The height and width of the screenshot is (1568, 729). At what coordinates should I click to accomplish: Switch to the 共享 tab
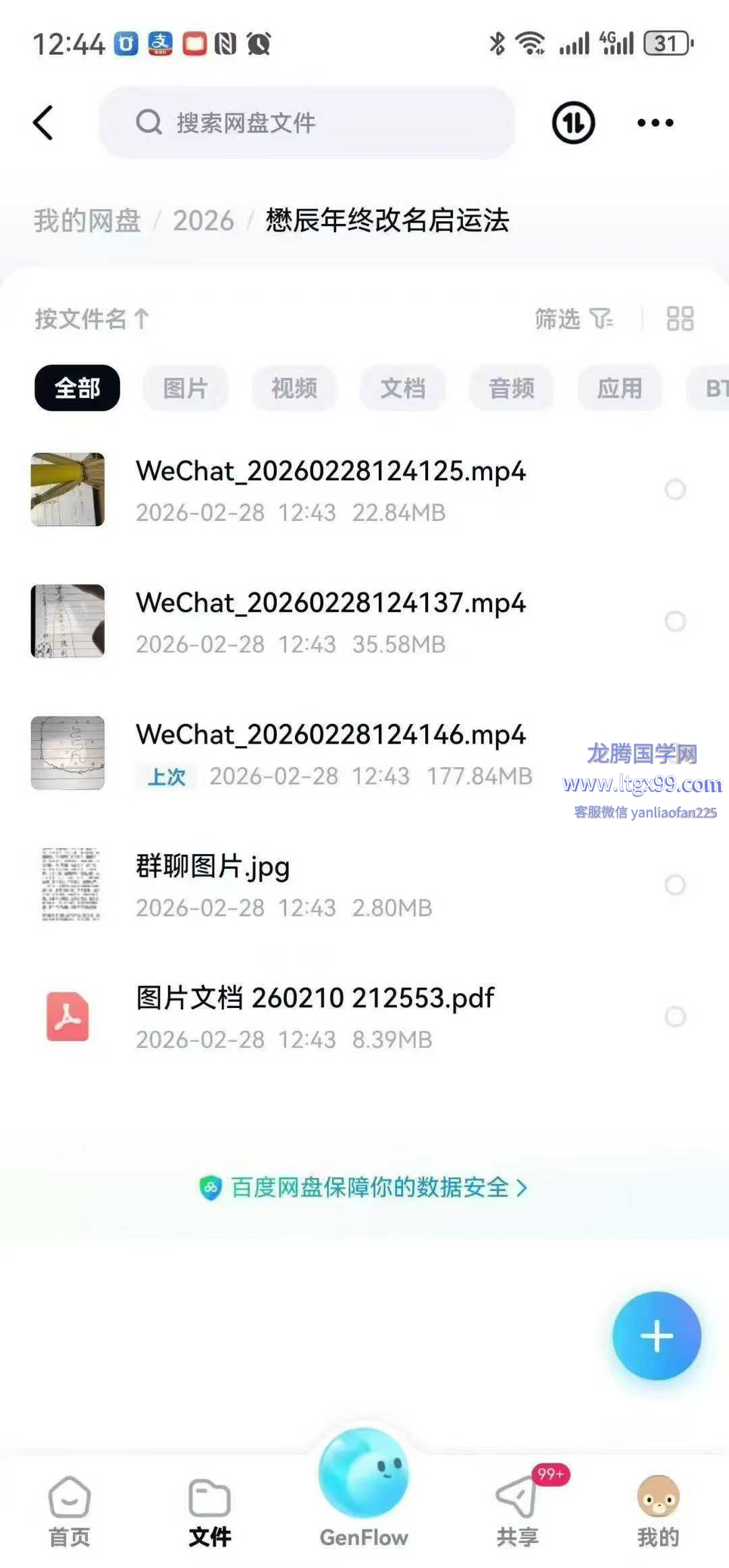tap(518, 1511)
